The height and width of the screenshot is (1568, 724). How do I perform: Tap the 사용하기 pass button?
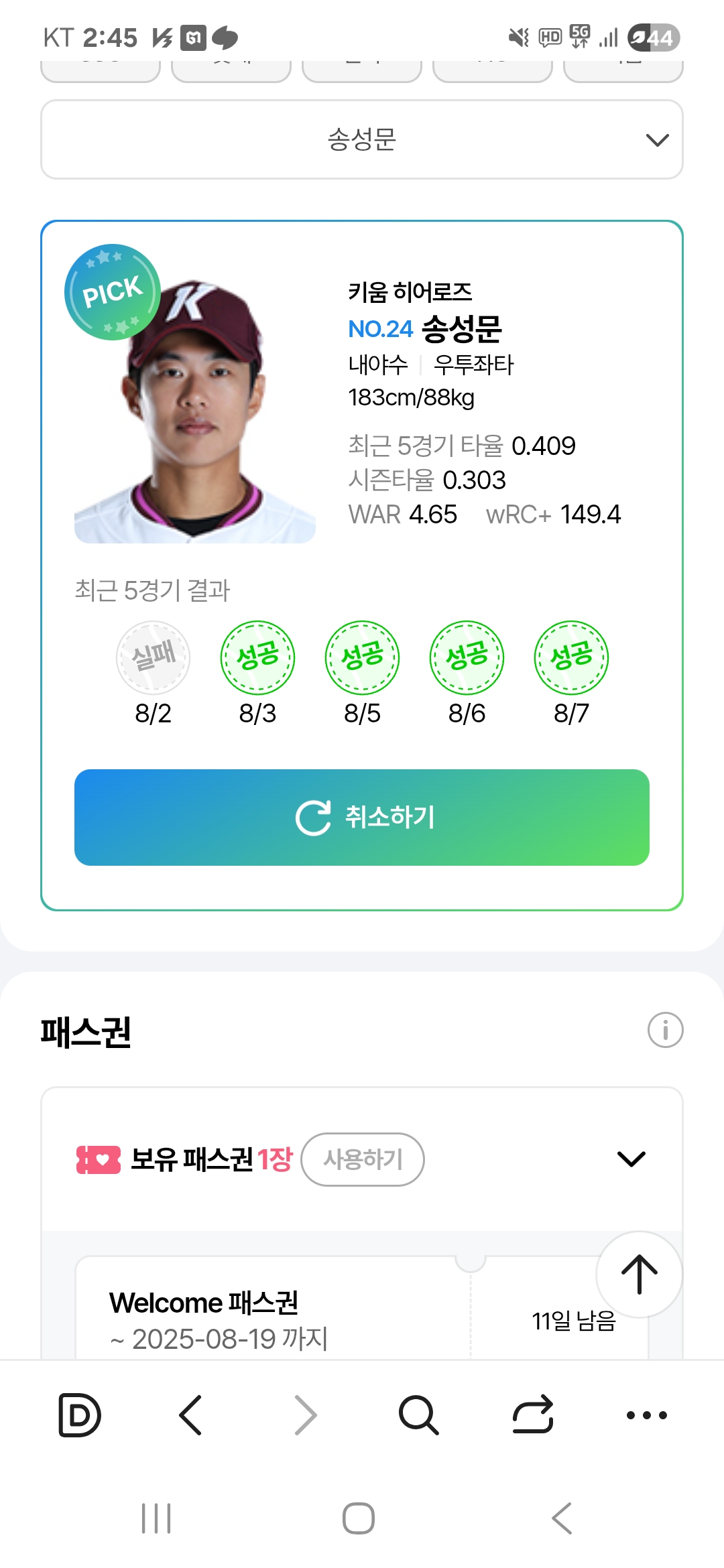(x=363, y=1159)
